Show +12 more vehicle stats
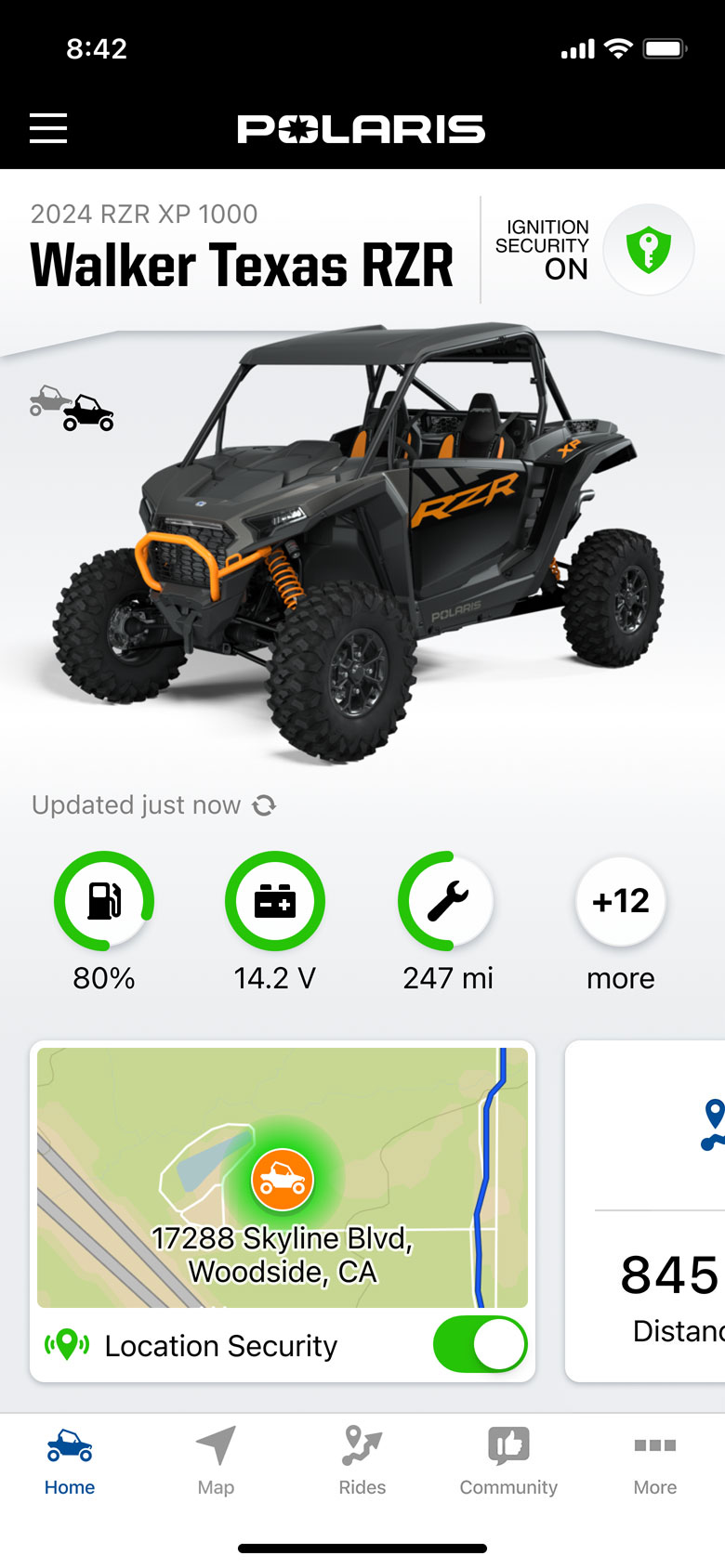This screenshot has width=725, height=1568. [621, 901]
